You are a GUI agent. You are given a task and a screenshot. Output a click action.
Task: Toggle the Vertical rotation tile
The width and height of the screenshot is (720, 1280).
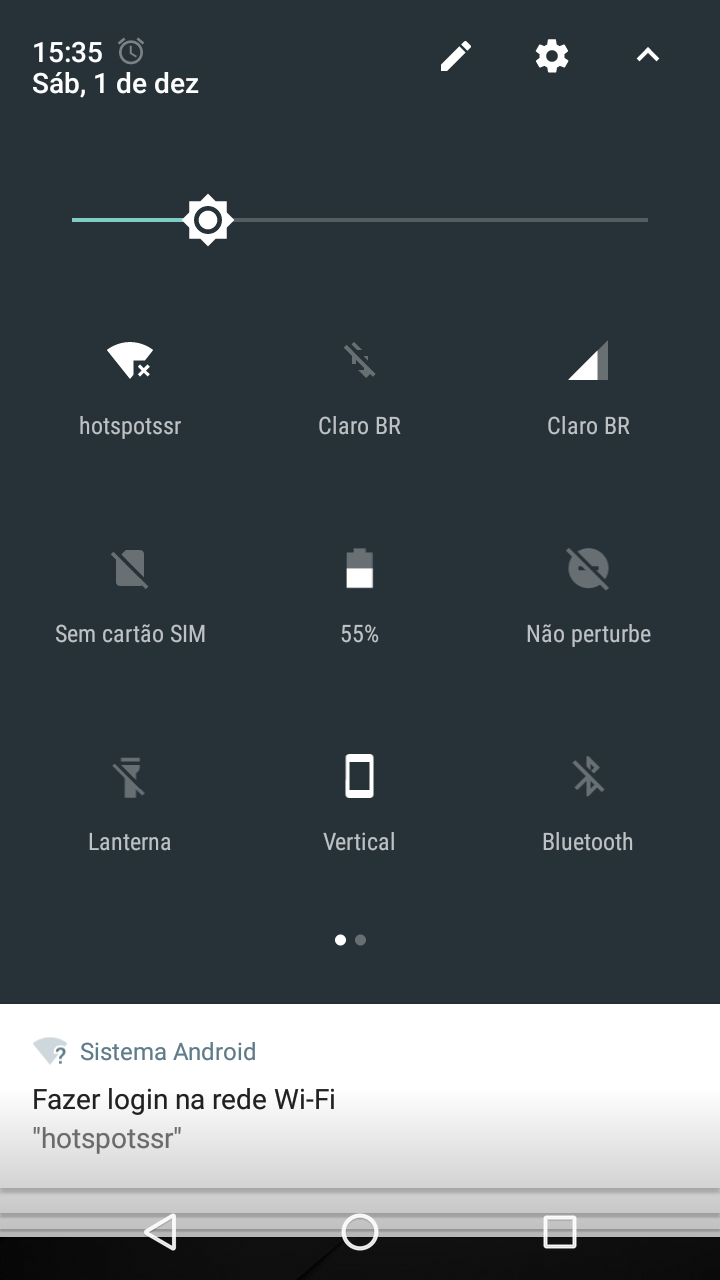[359, 778]
